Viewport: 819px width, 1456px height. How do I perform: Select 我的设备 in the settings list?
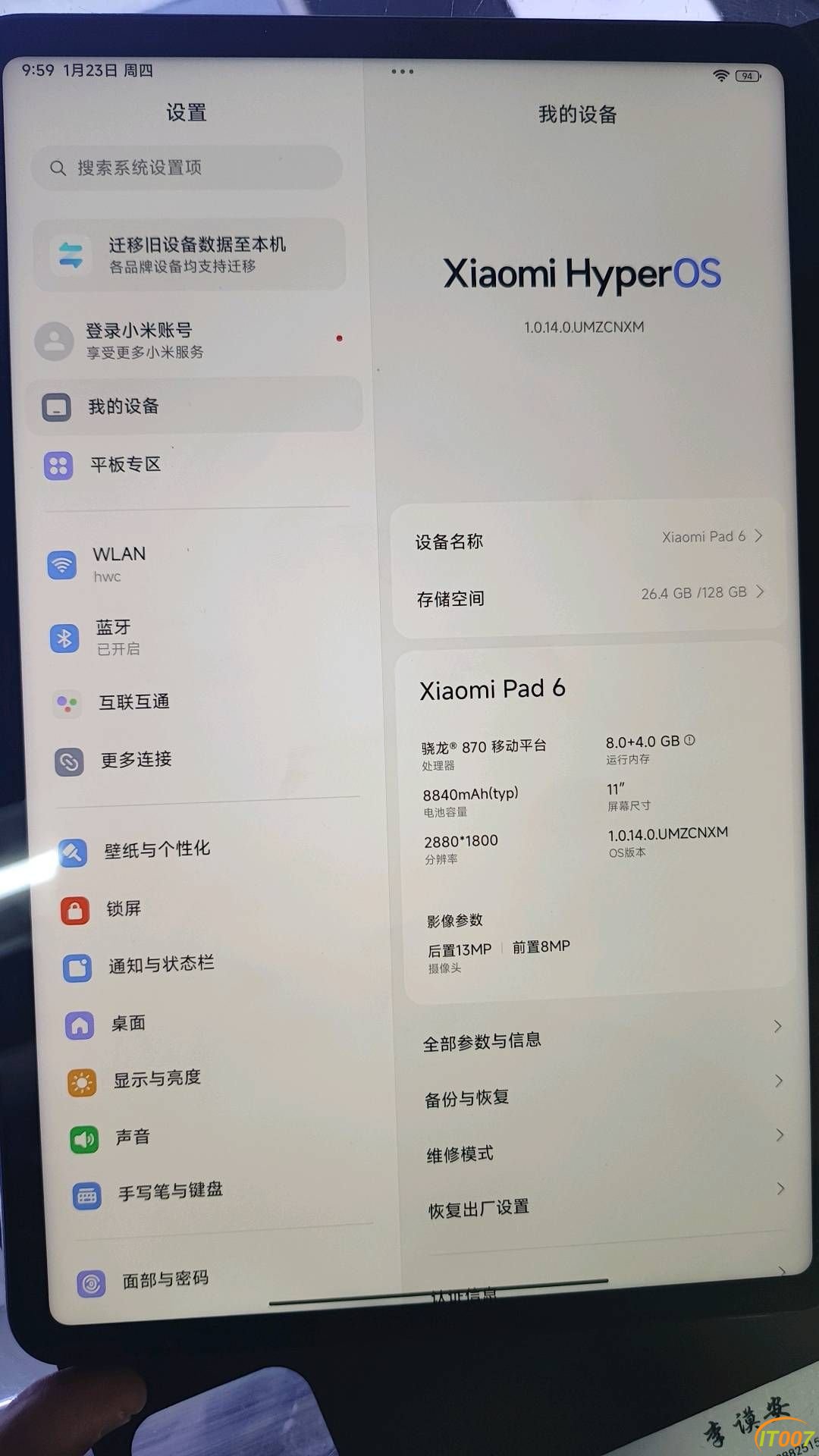click(x=193, y=406)
